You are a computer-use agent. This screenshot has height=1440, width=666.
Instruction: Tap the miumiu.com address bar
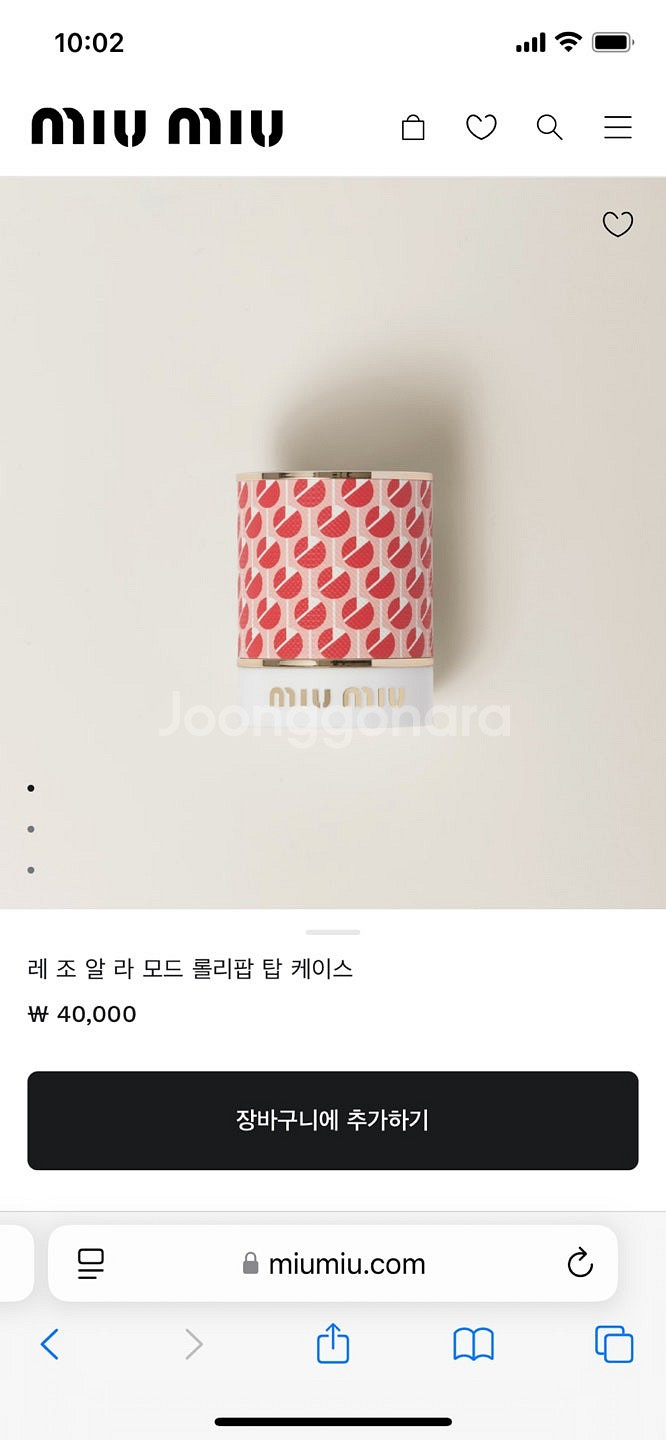click(335, 1264)
